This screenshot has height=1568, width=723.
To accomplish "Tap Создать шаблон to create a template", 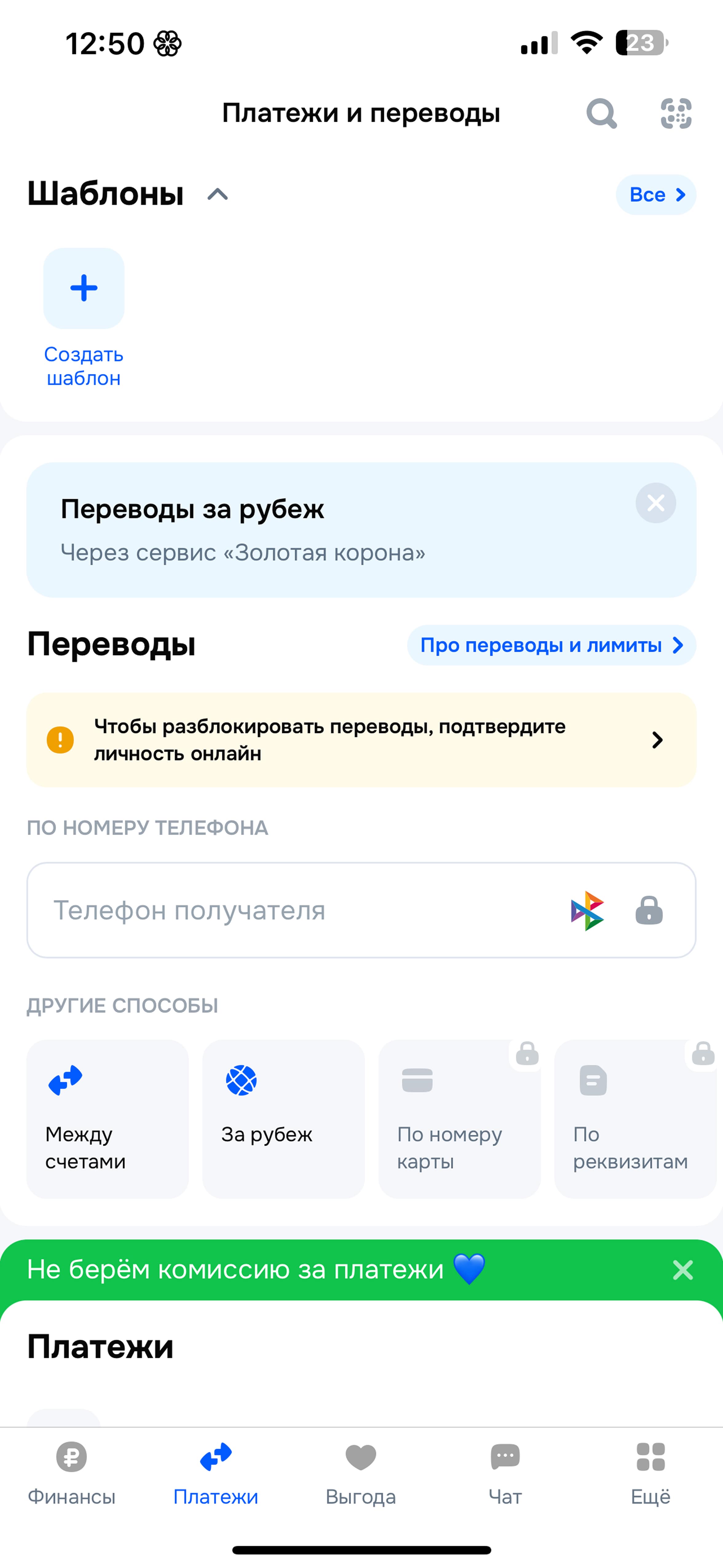I will coord(84,317).
